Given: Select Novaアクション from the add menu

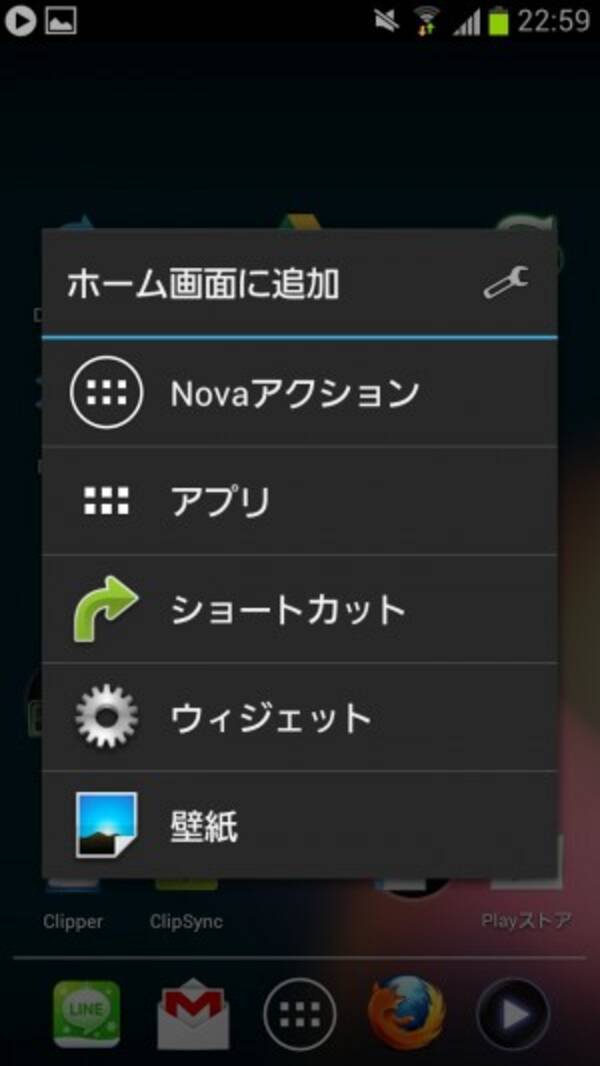Looking at the screenshot, I should (x=298, y=393).
